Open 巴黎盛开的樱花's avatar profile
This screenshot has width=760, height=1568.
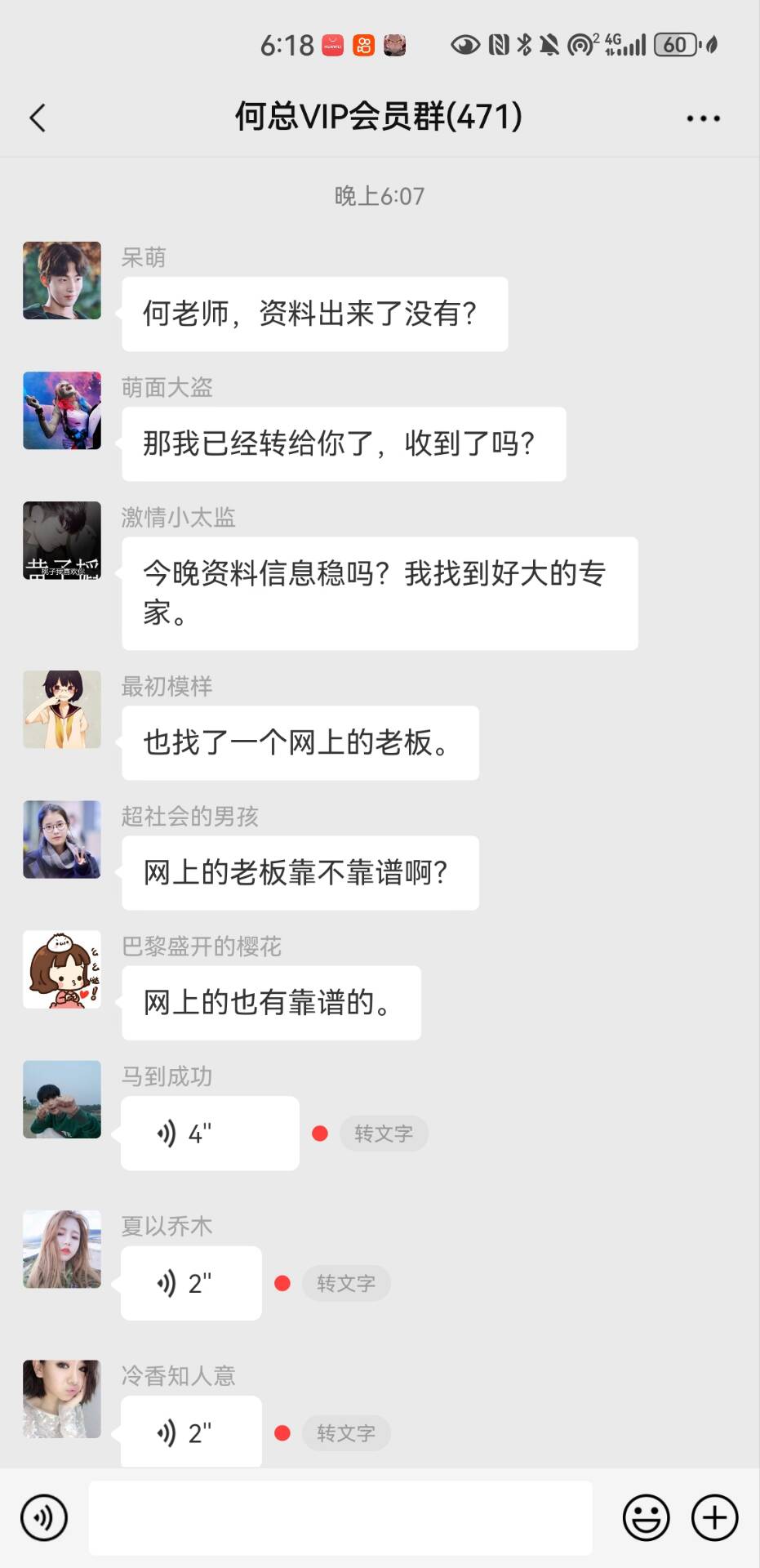[x=62, y=969]
